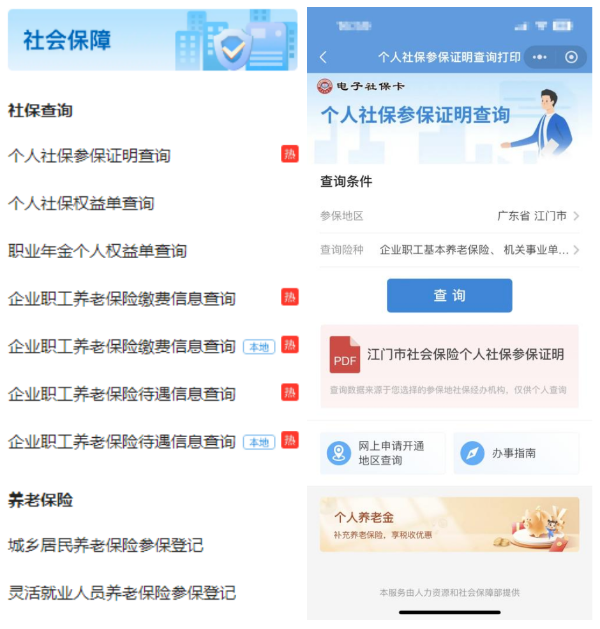Open 职业年金个人权益单查询
Screen dimensions: 600x629
97,251
